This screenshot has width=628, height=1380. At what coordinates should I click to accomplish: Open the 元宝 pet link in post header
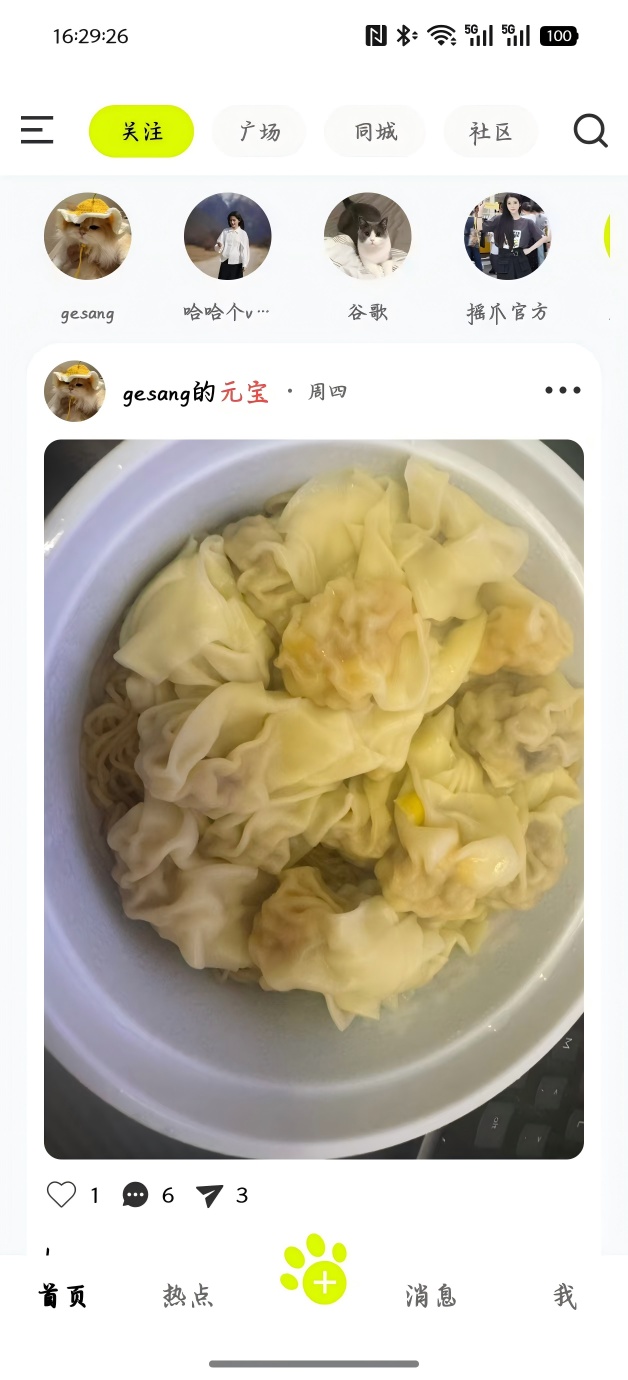point(245,392)
